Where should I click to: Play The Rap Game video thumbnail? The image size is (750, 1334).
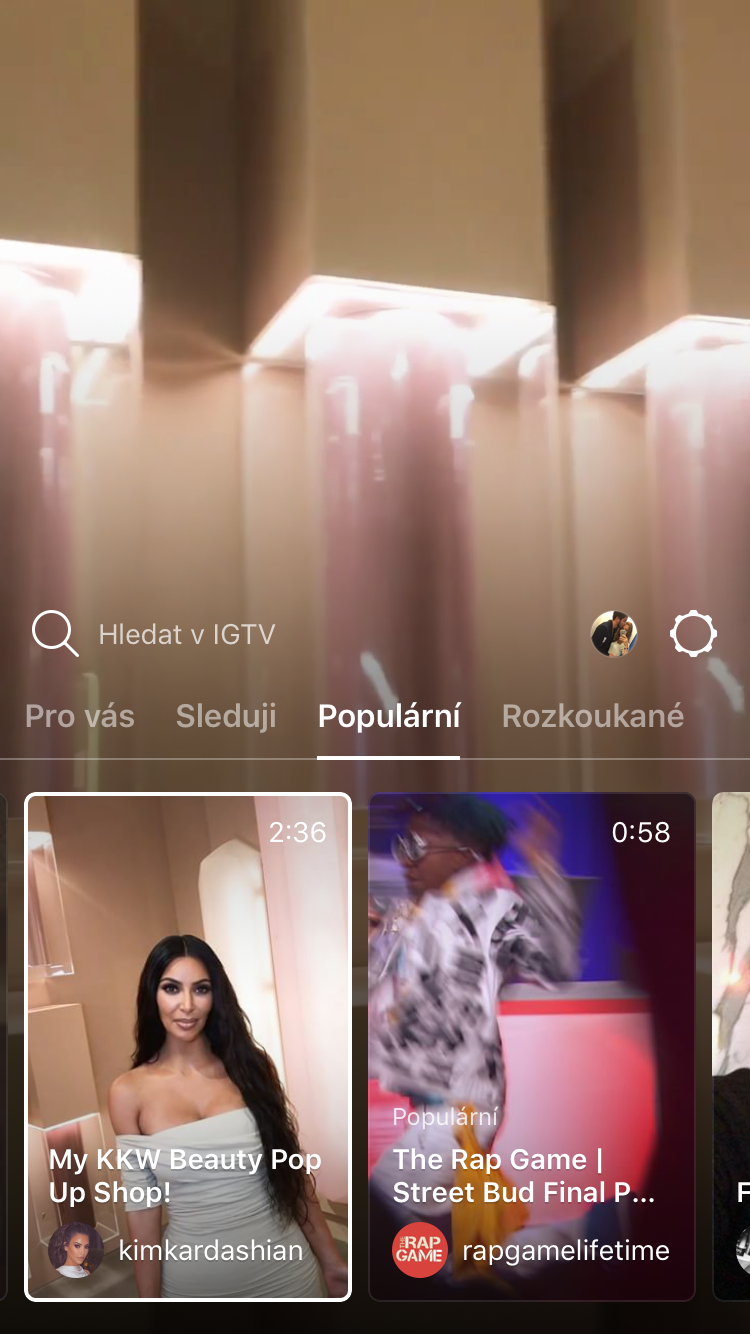pyautogui.click(x=531, y=980)
